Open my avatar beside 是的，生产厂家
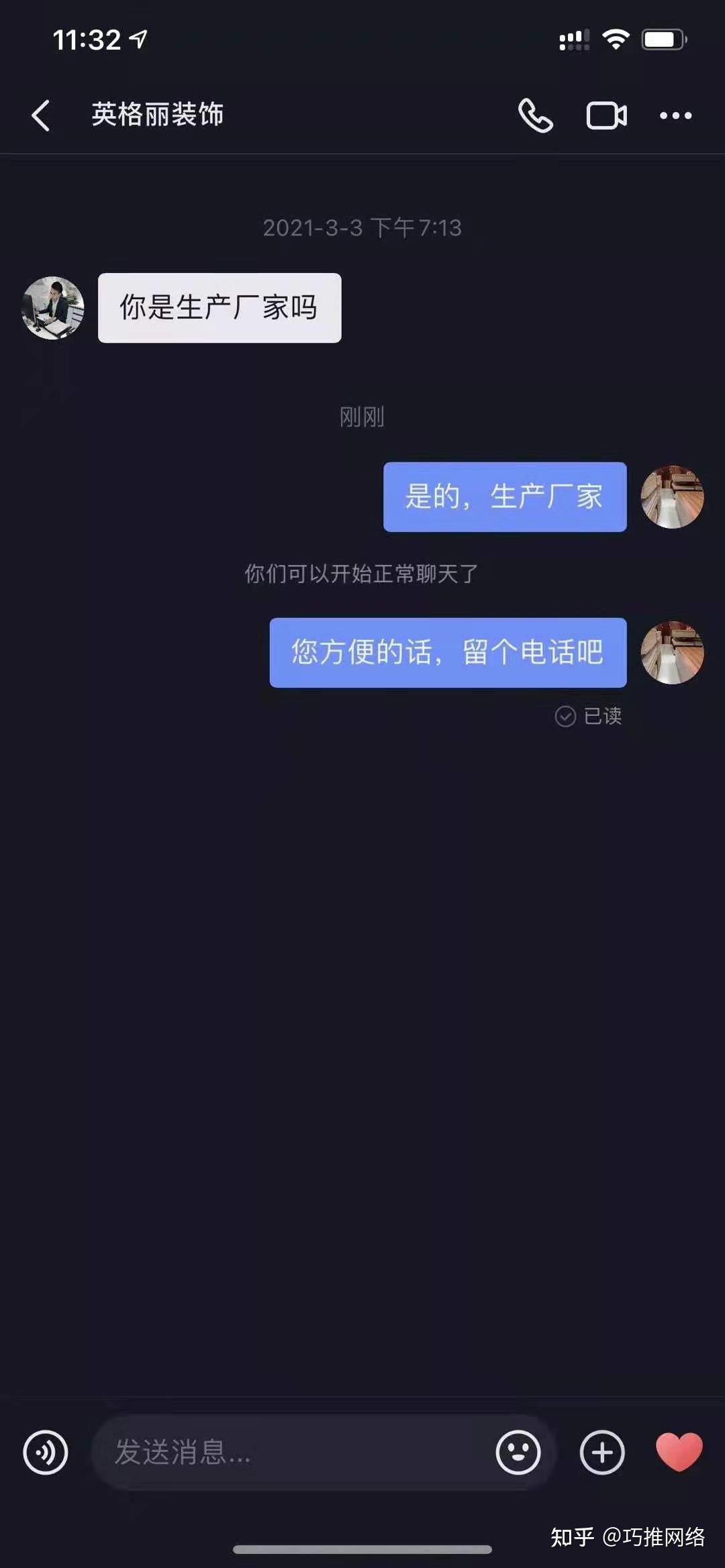 tap(672, 497)
